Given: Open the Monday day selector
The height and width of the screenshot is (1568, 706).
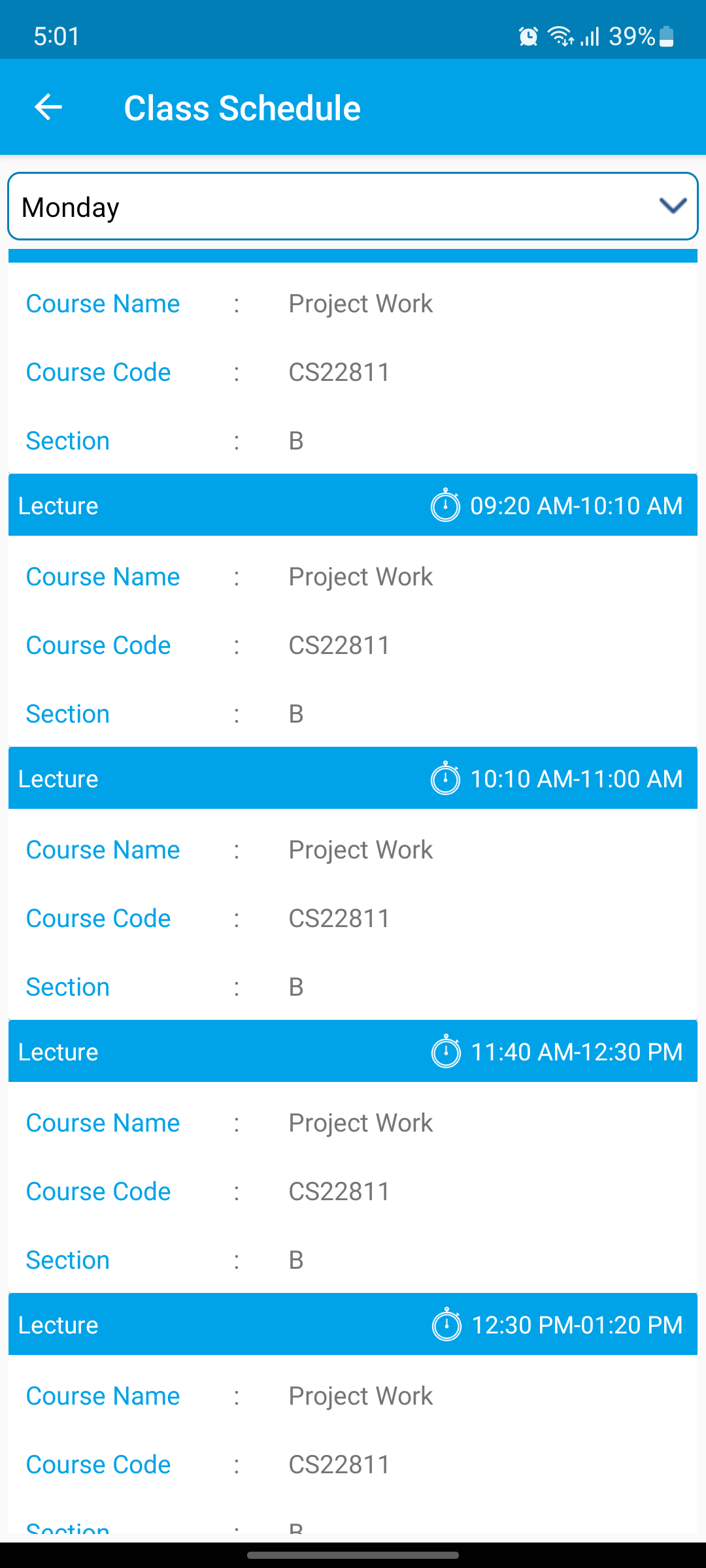Looking at the screenshot, I should pyautogui.click(x=353, y=206).
